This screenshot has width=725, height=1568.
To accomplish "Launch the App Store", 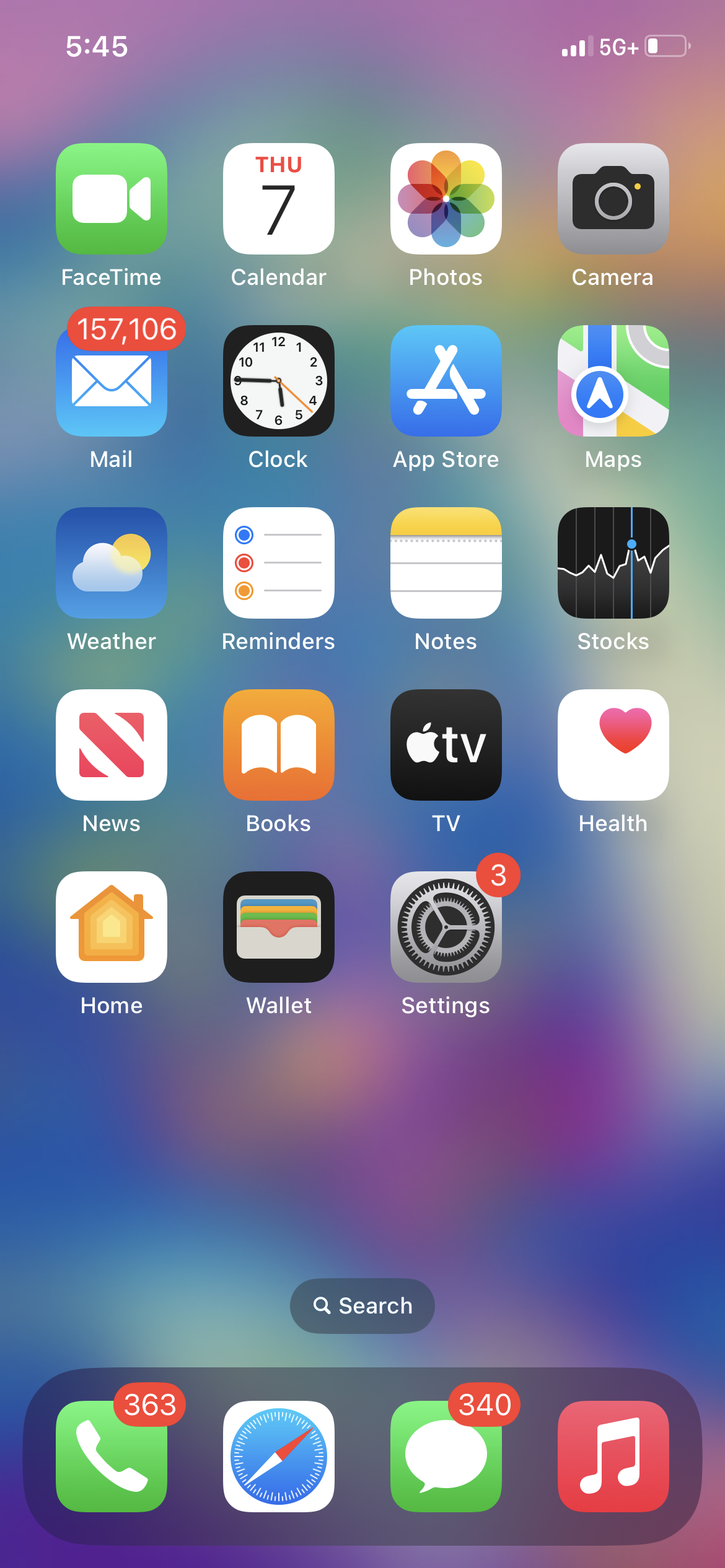I will 446,381.
